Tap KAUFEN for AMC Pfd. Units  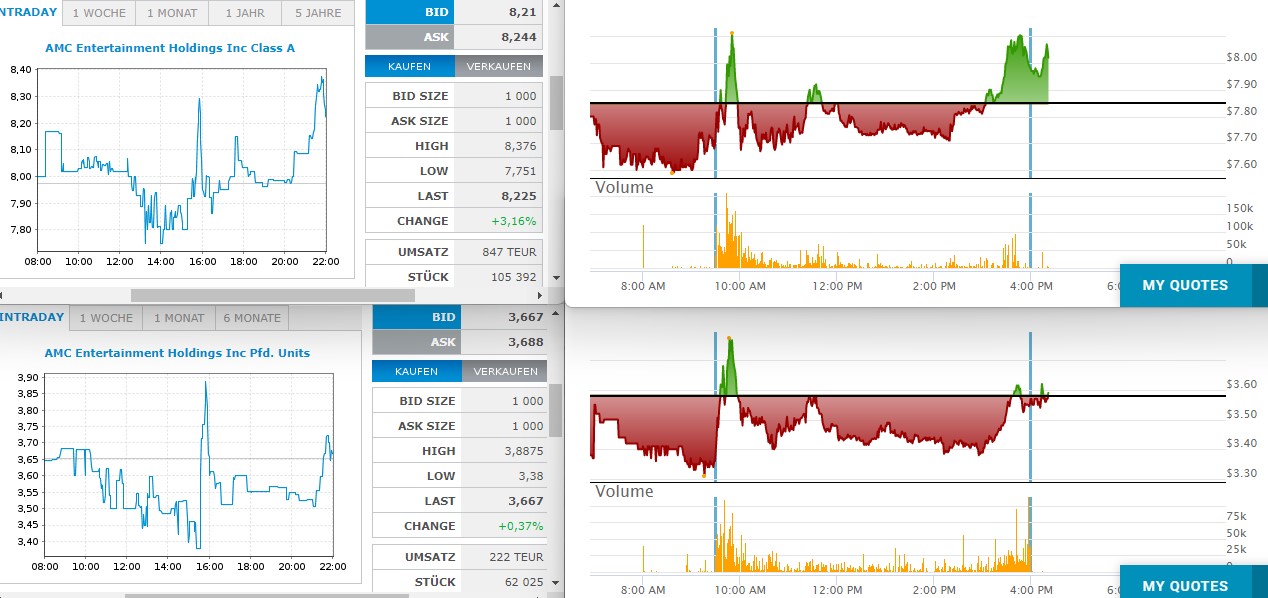(416, 371)
